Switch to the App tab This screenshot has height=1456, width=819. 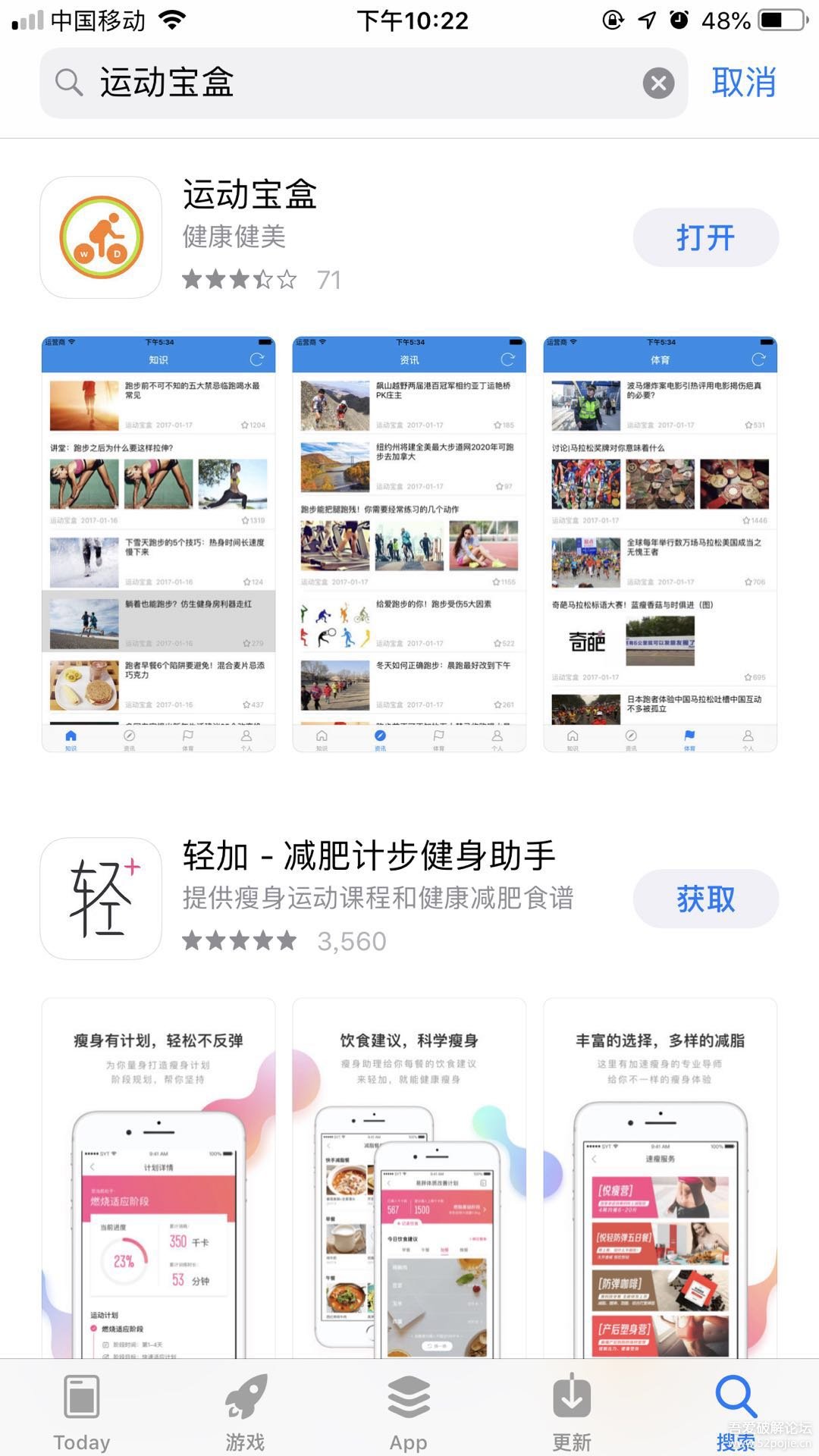[x=409, y=1412]
